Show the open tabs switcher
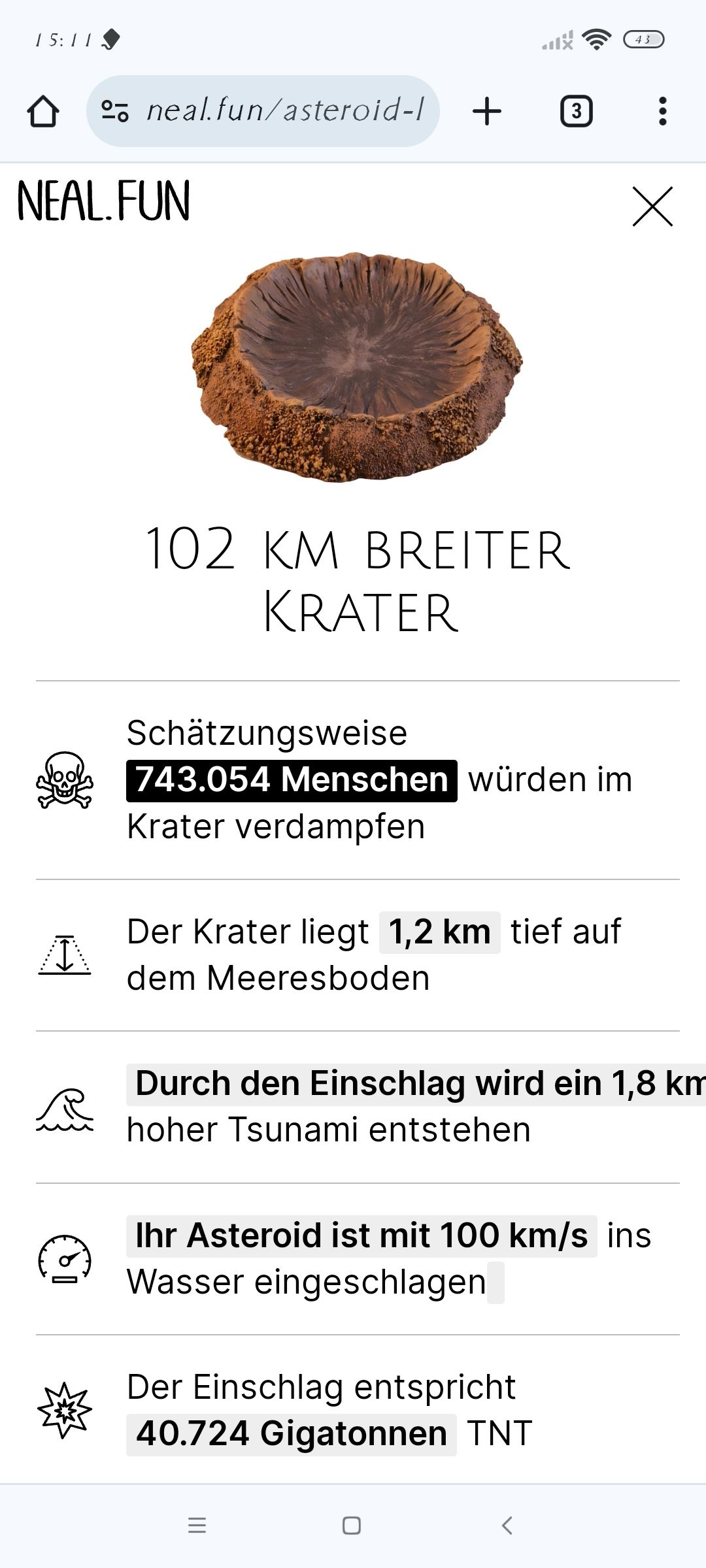This screenshot has width=706, height=1568. click(576, 111)
